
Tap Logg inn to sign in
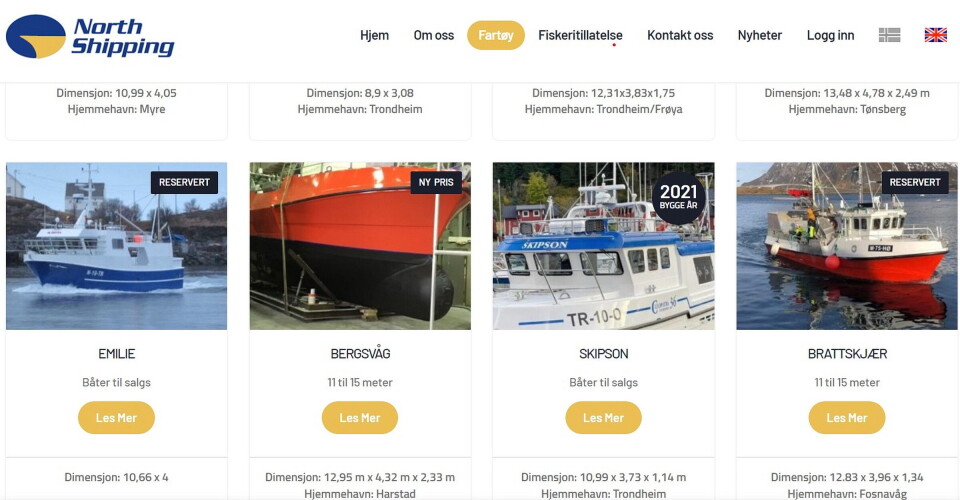click(x=830, y=35)
